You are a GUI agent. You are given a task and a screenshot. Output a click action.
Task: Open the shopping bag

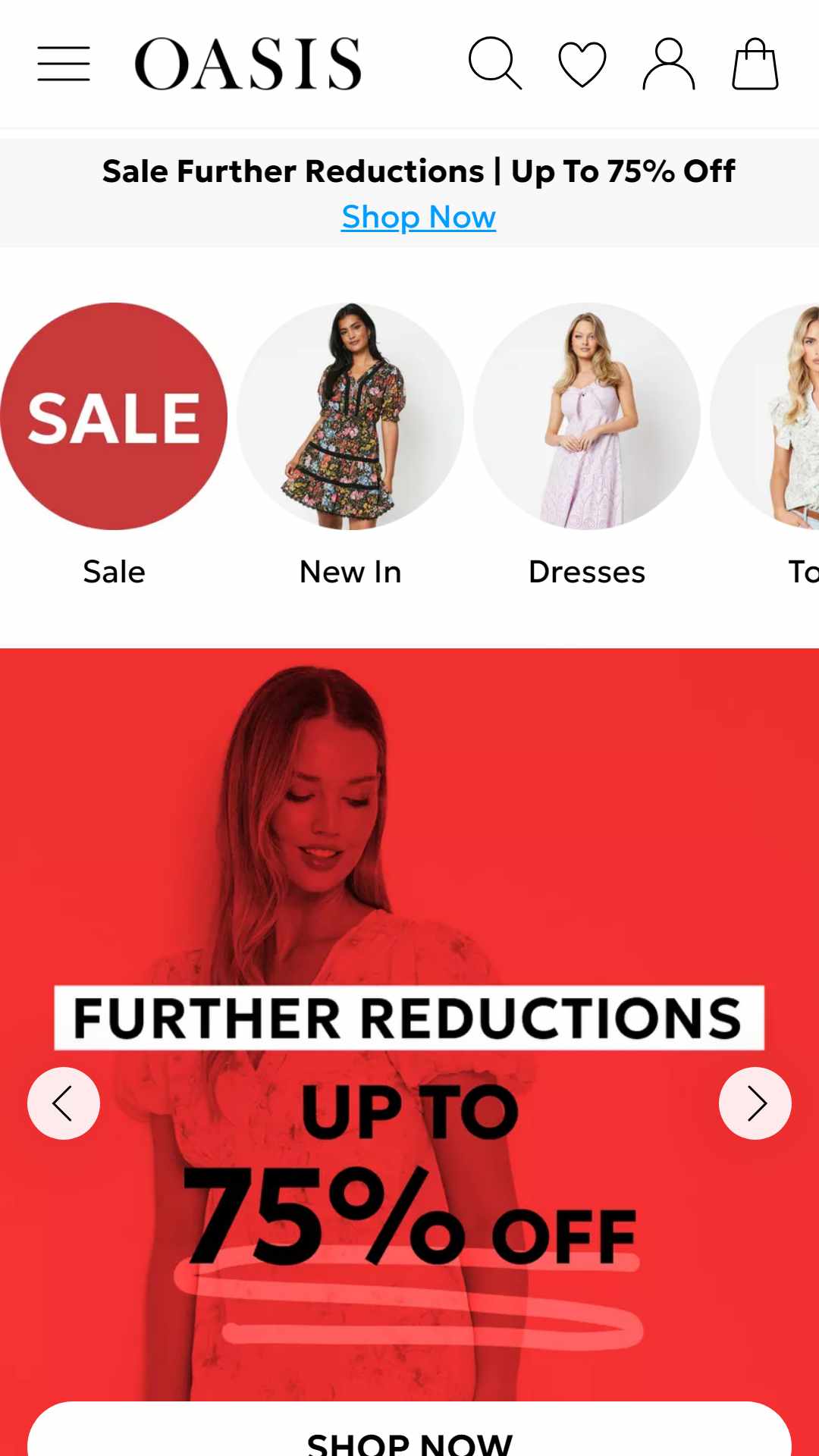(755, 64)
